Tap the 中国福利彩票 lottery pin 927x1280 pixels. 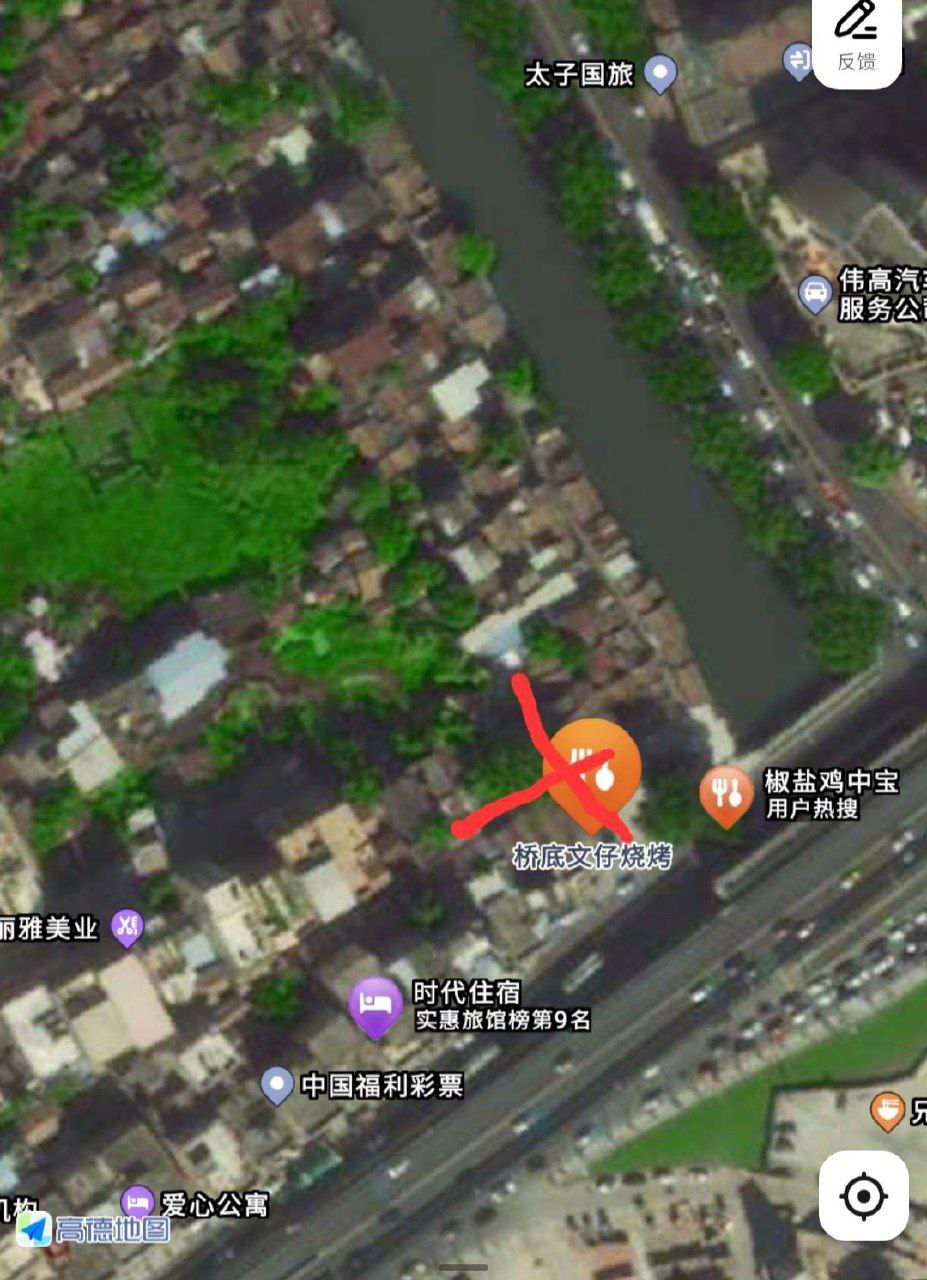[275, 1083]
